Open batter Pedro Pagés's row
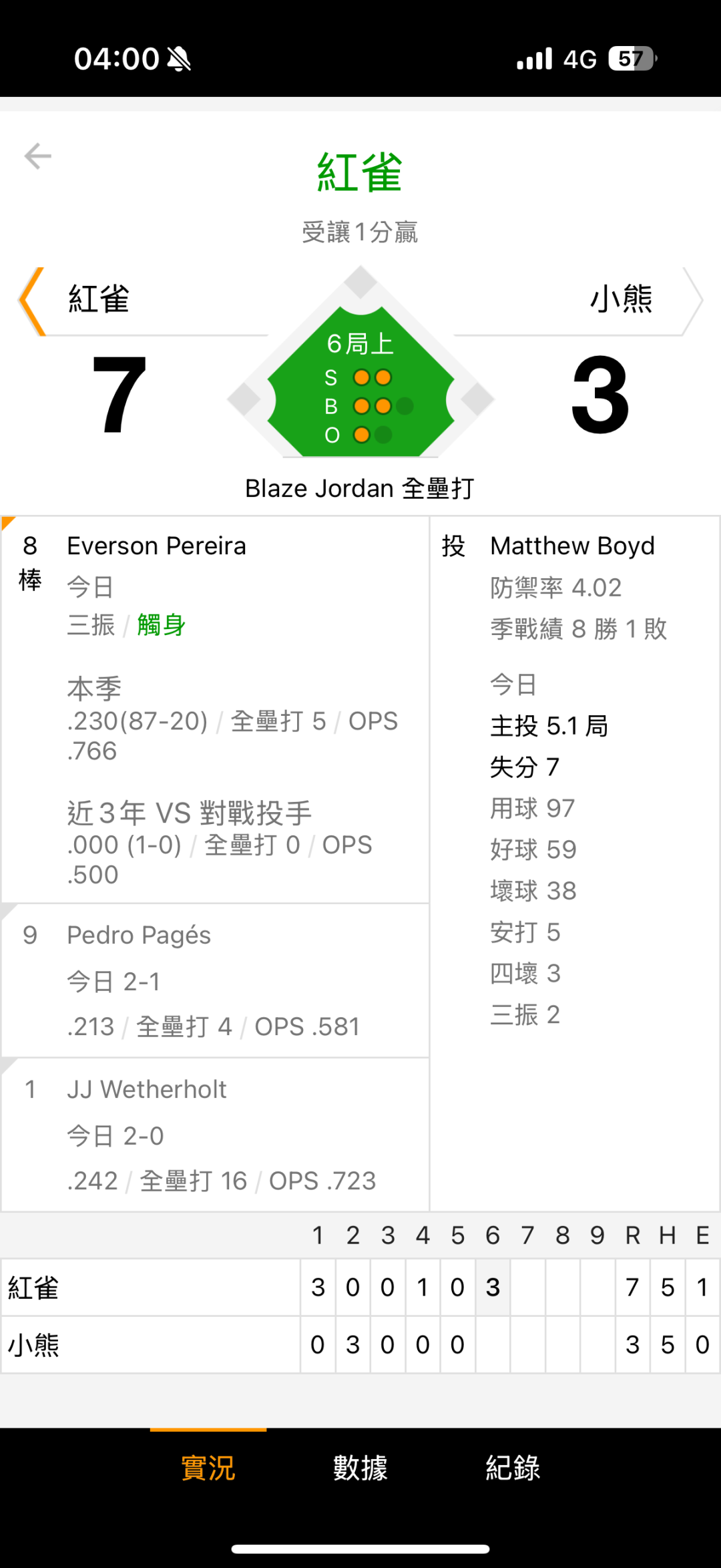 pos(215,980)
